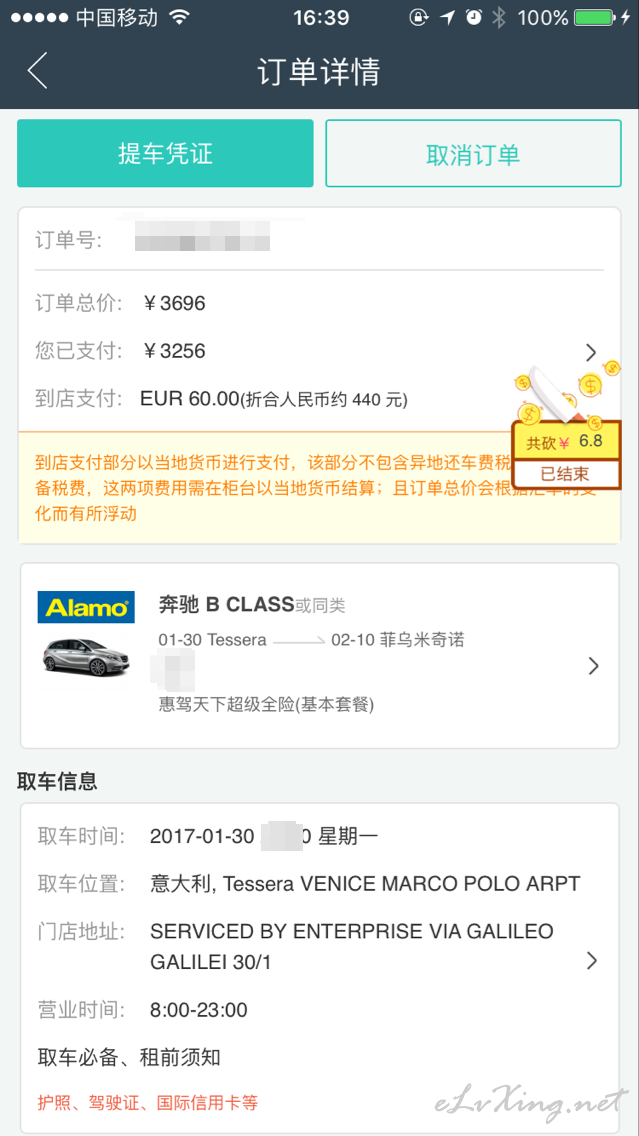The width and height of the screenshot is (639, 1136).
Task: Expand the 您已支付 payment details chevron
Action: click(591, 353)
